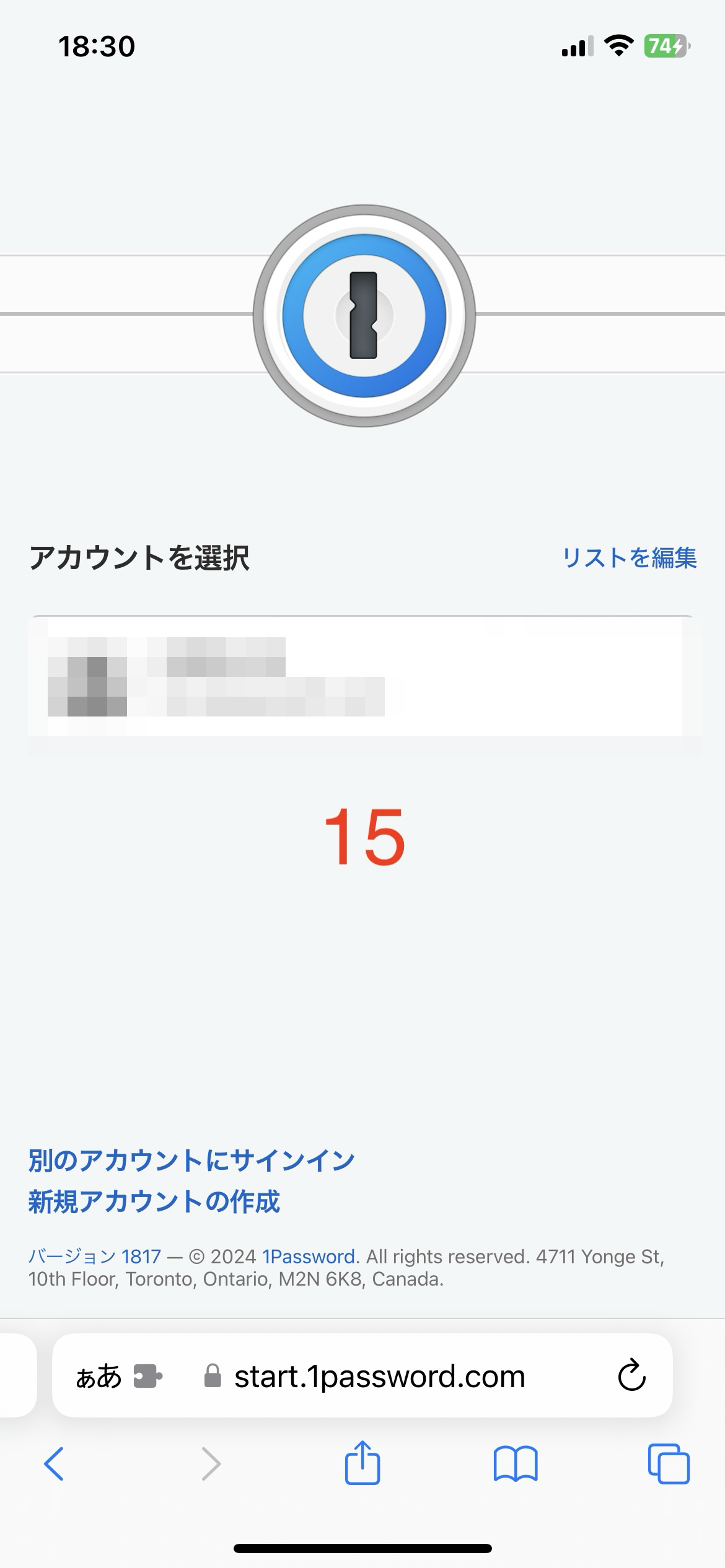Tap リストを編集 to edit the account list
The width and height of the screenshot is (725, 1568).
tap(629, 558)
